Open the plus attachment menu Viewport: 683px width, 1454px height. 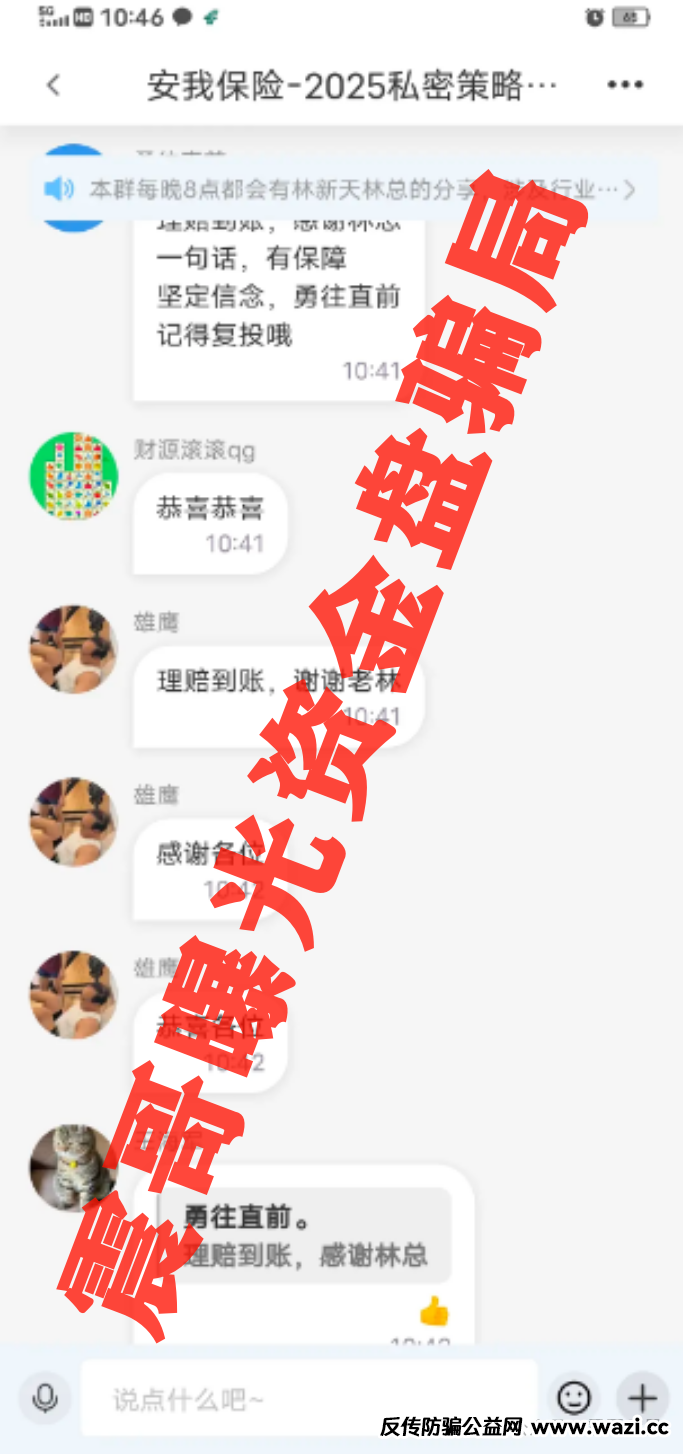pyautogui.click(x=642, y=1398)
